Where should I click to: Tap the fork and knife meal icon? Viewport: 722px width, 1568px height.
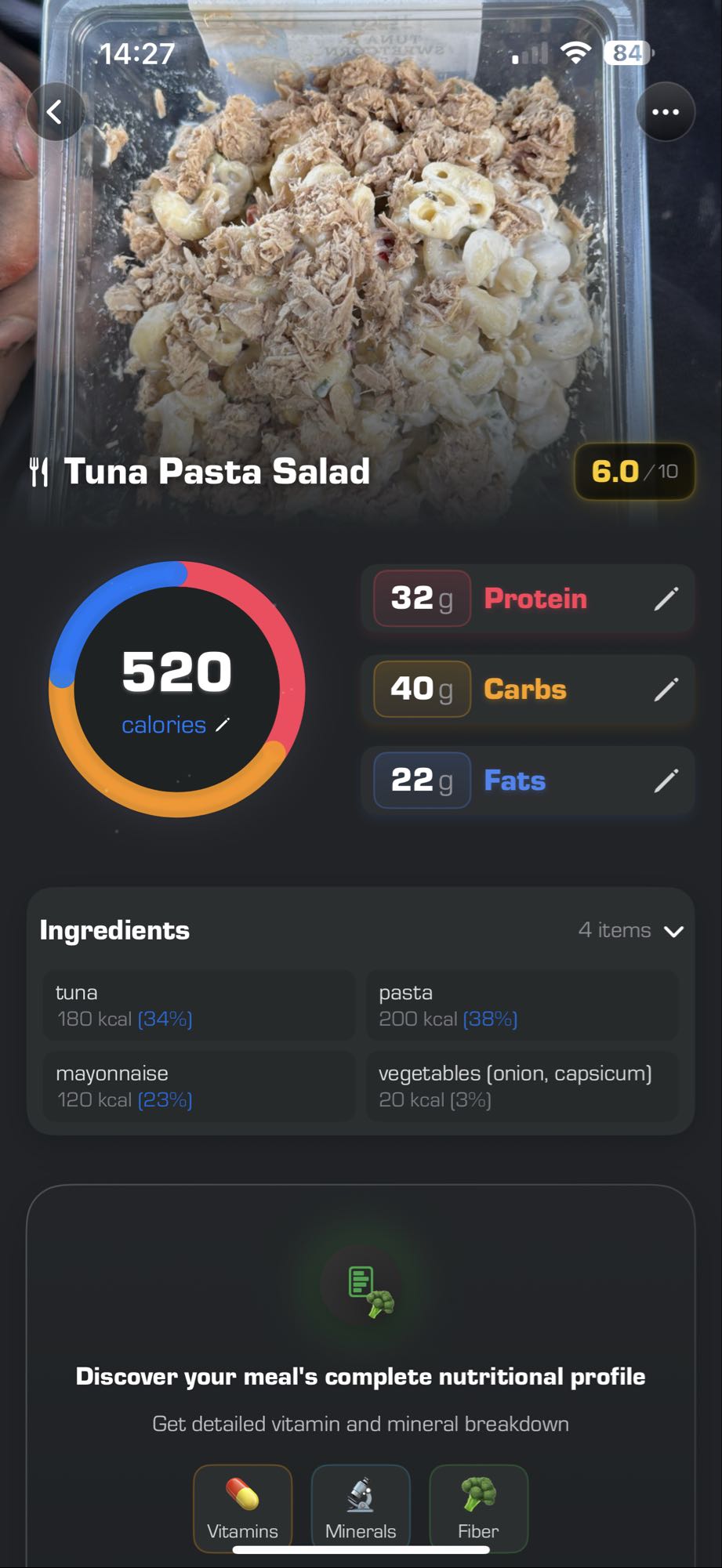40,471
